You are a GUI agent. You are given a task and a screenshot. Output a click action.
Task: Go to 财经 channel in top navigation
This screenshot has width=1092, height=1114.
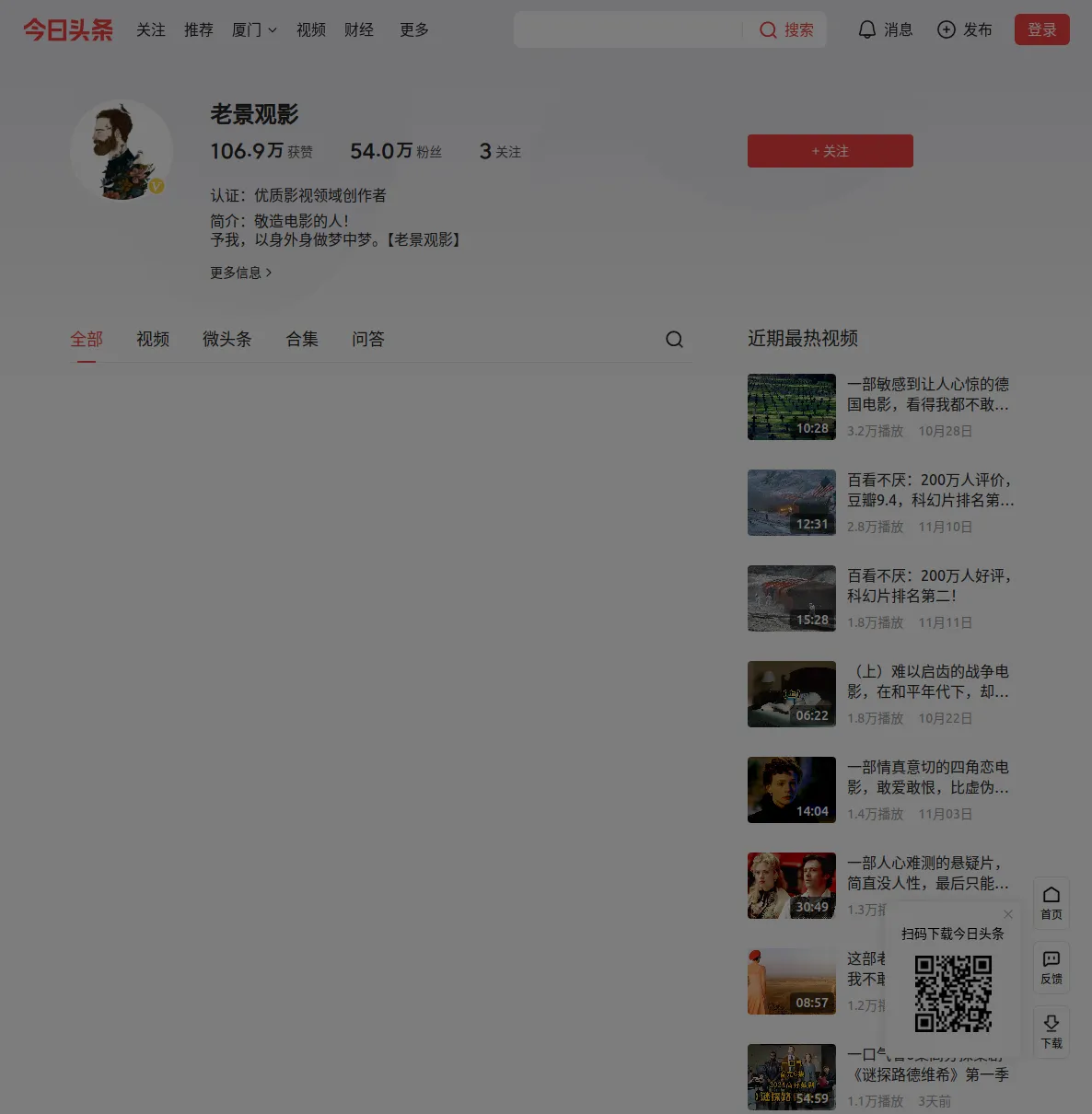(359, 30)
